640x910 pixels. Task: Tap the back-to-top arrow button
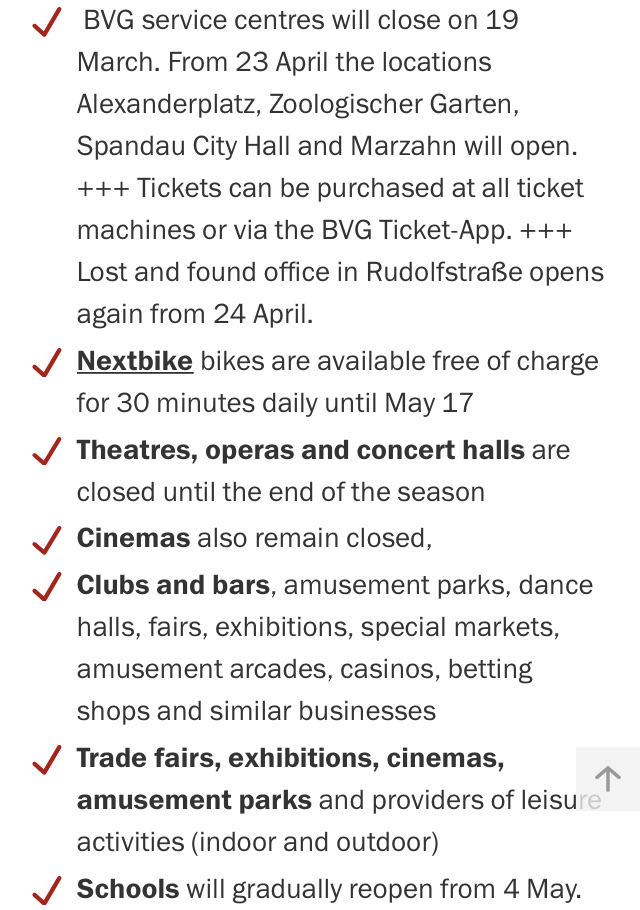pos(607,778)
